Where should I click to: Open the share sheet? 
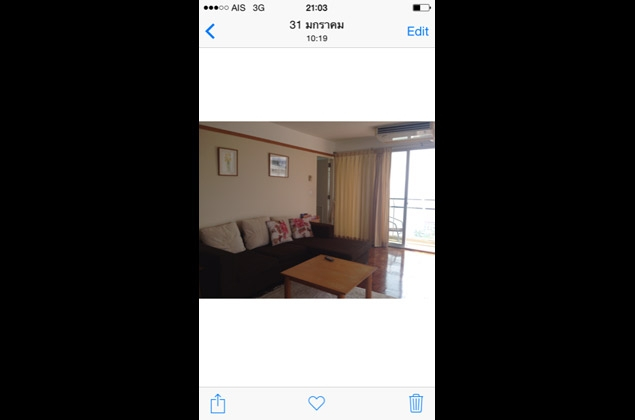[218, 404]
